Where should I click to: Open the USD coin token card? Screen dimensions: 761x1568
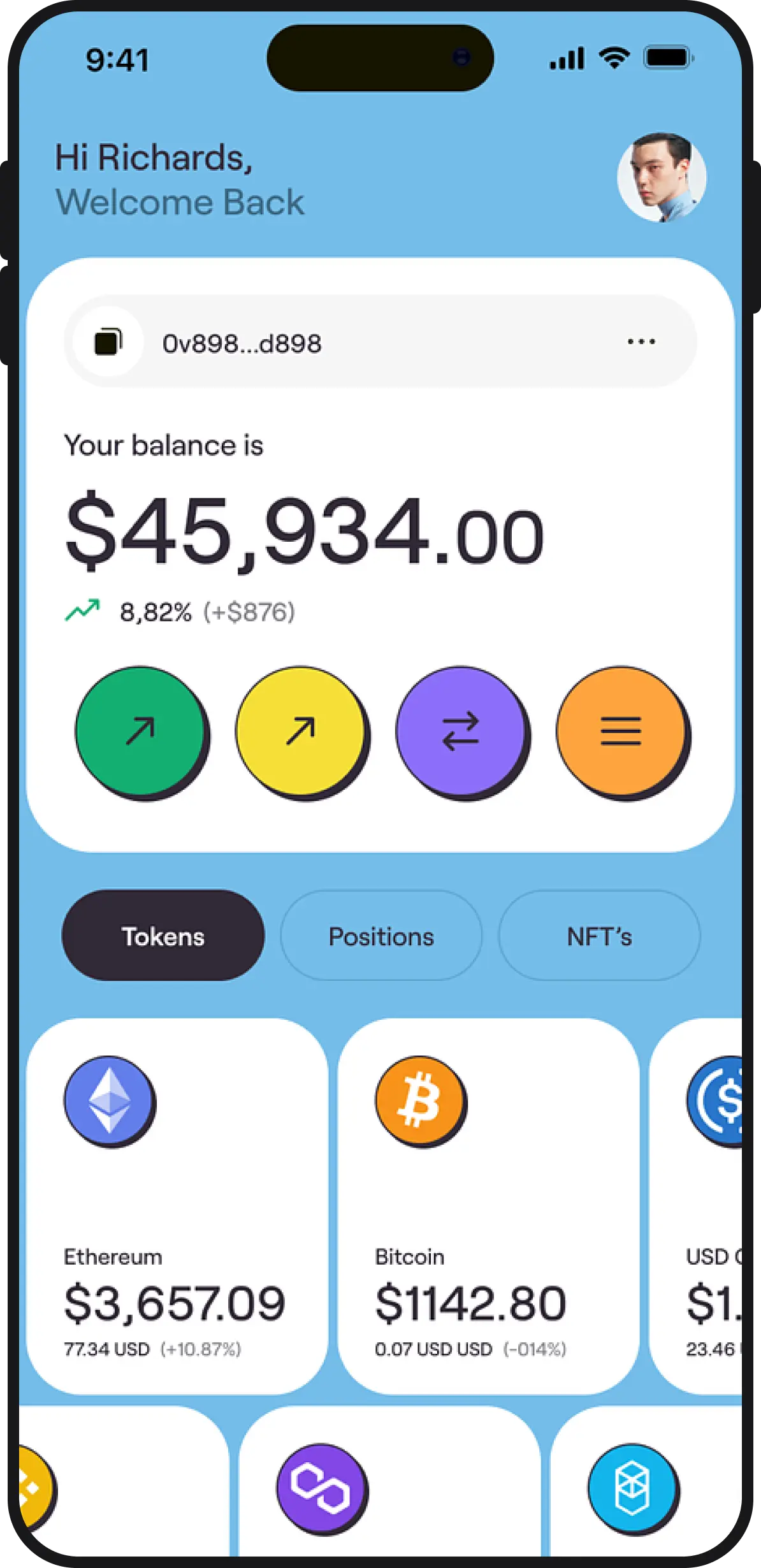coord(699,1206)
